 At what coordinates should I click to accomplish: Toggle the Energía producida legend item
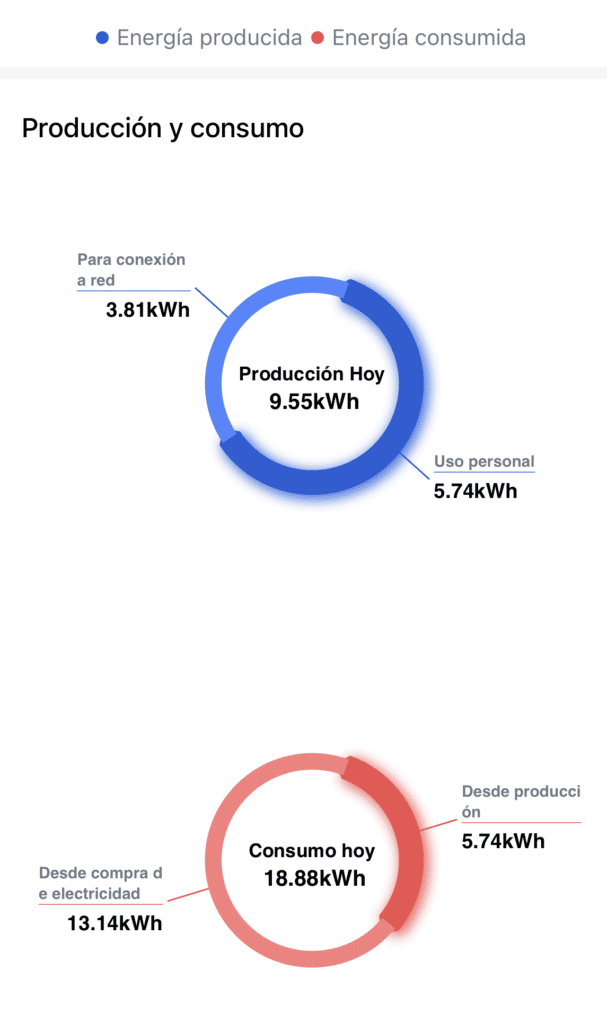199,38
